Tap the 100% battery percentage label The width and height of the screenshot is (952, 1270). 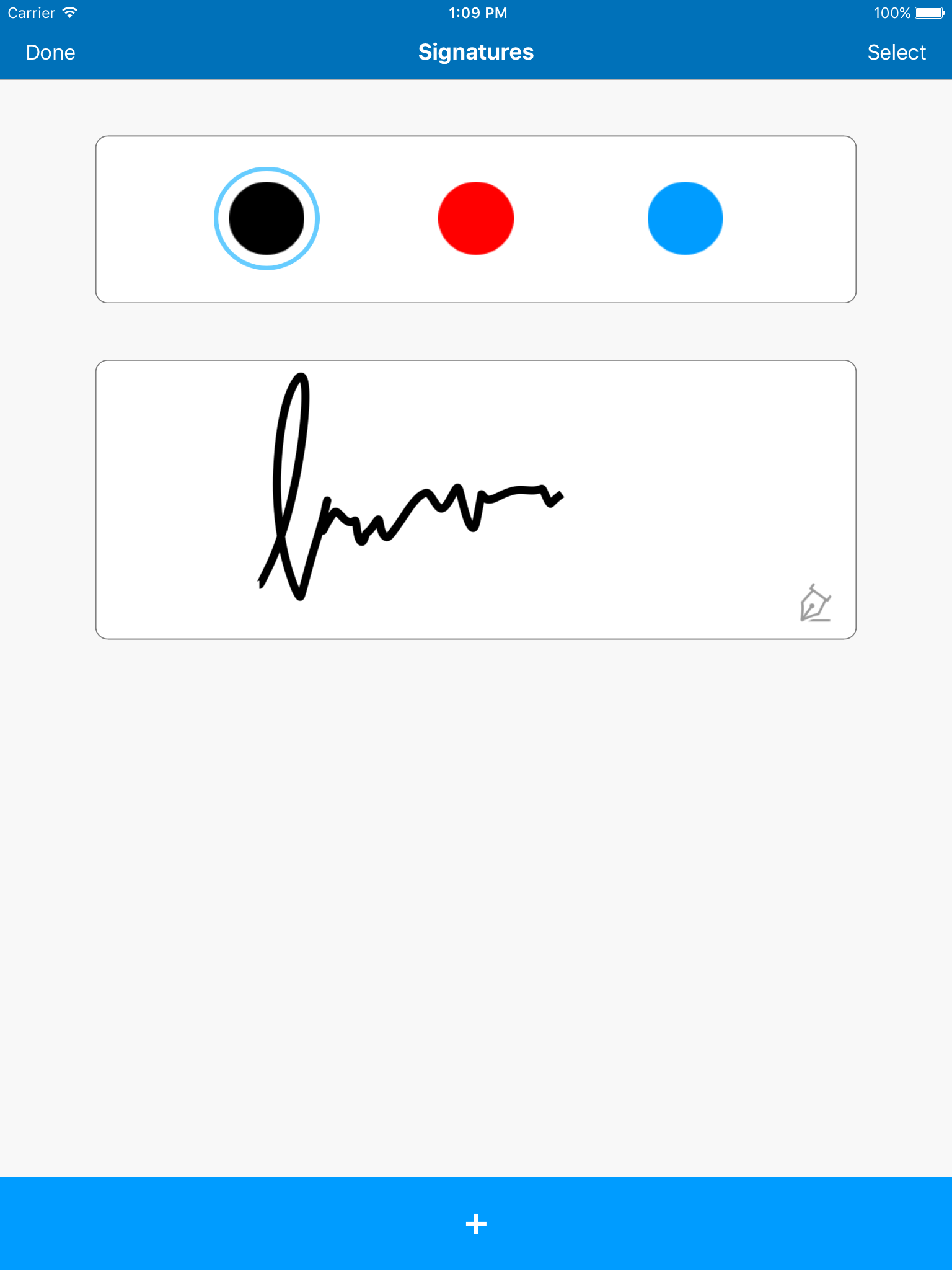coord(891,12)
